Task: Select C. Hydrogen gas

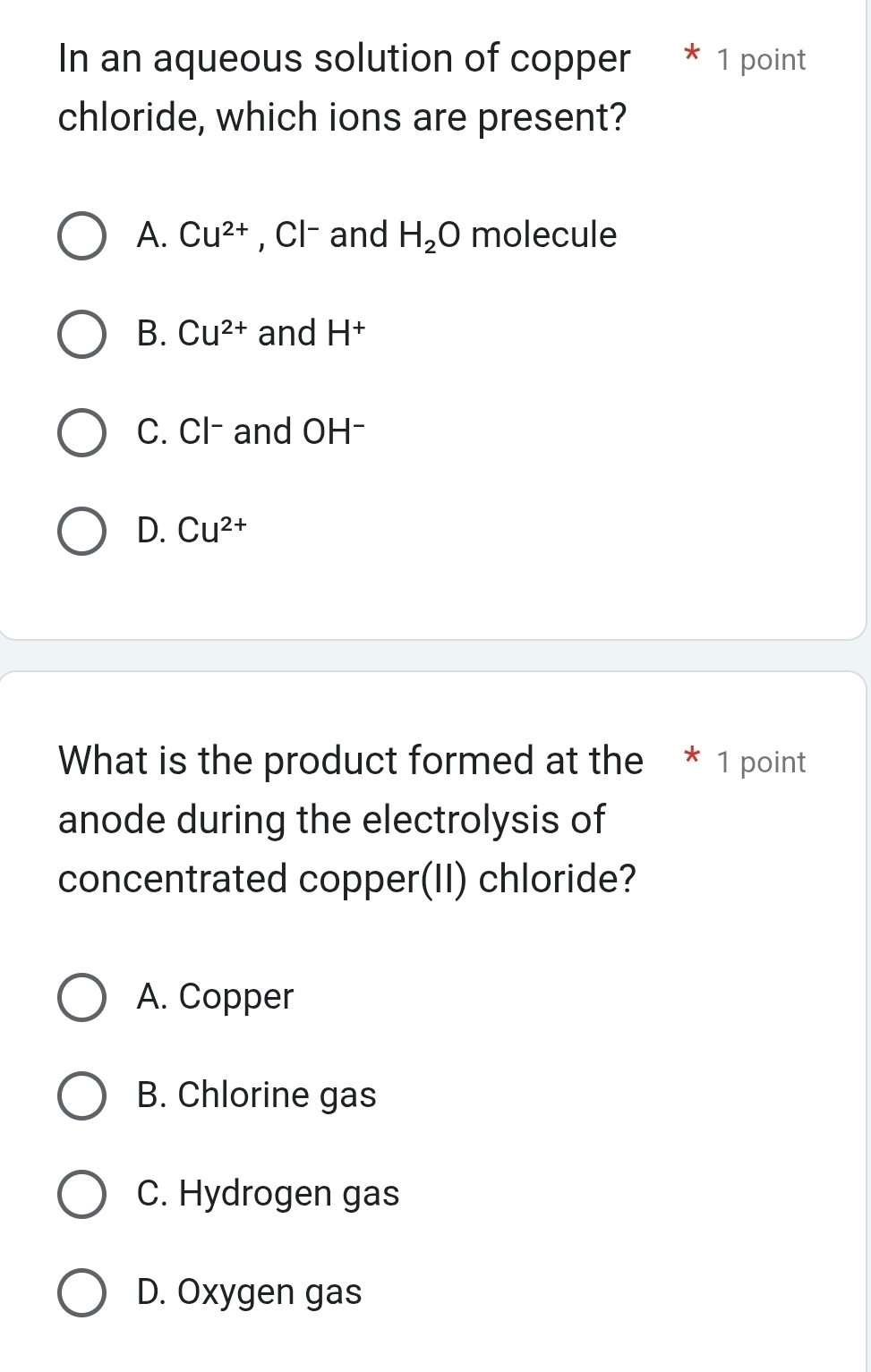Action: 83,1194
